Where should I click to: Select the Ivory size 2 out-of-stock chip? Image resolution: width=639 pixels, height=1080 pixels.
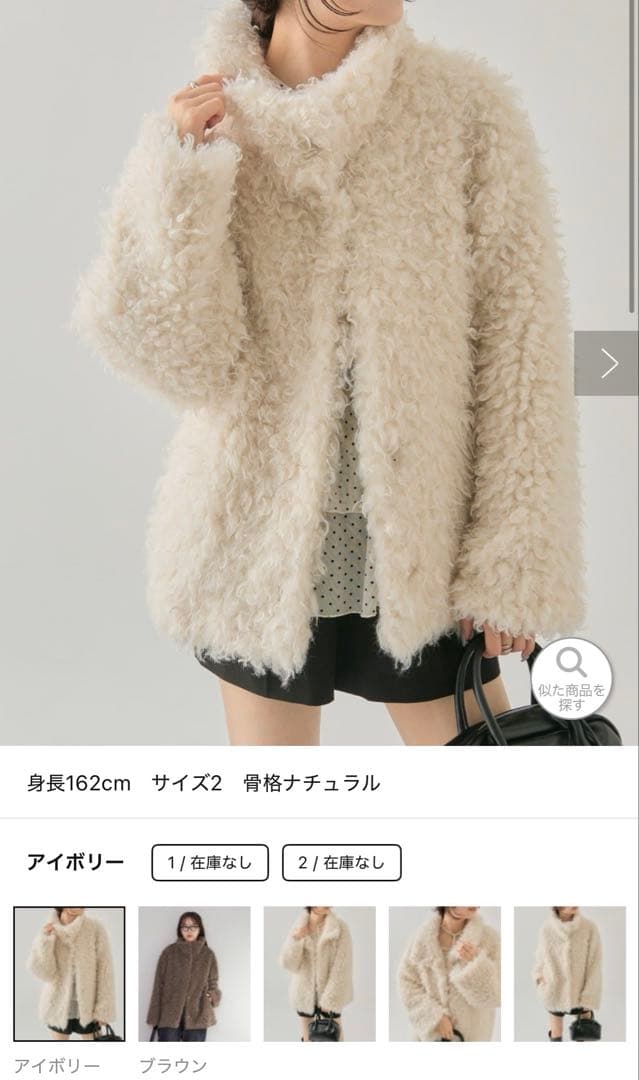[341, 863]
